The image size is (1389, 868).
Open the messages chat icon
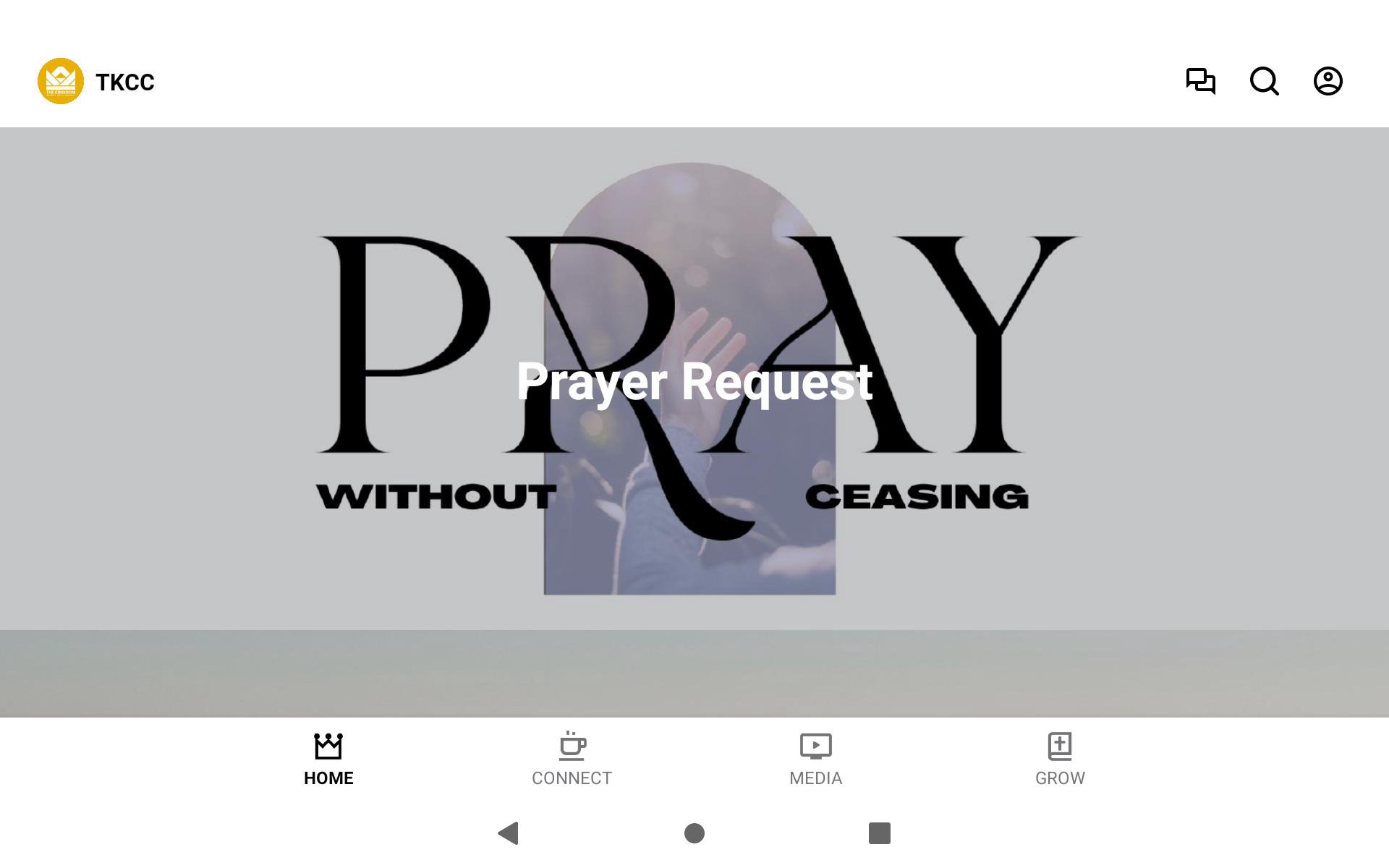tap(1200, 81)
